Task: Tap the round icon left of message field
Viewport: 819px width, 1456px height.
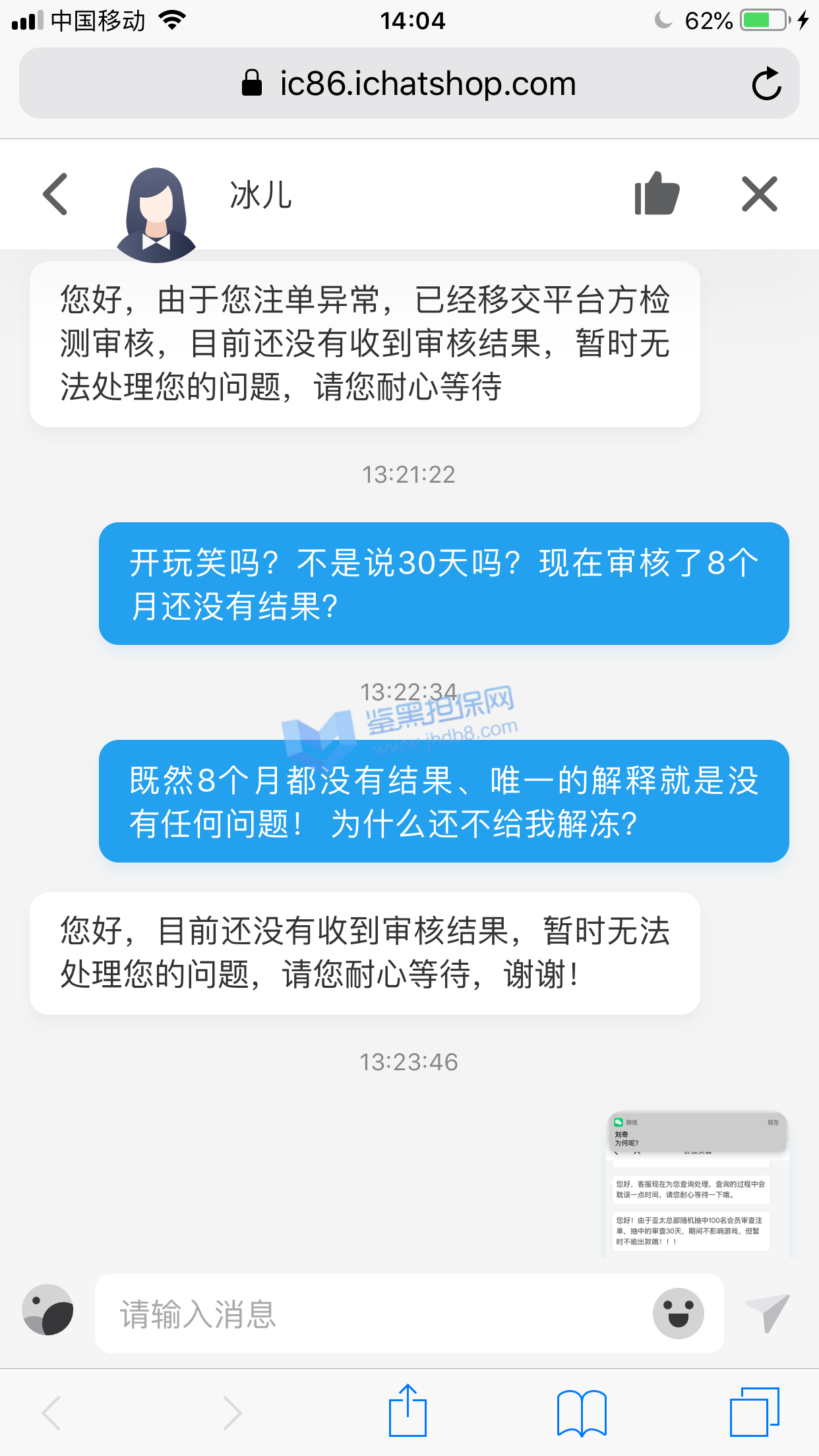Action: coord(48,1310)
